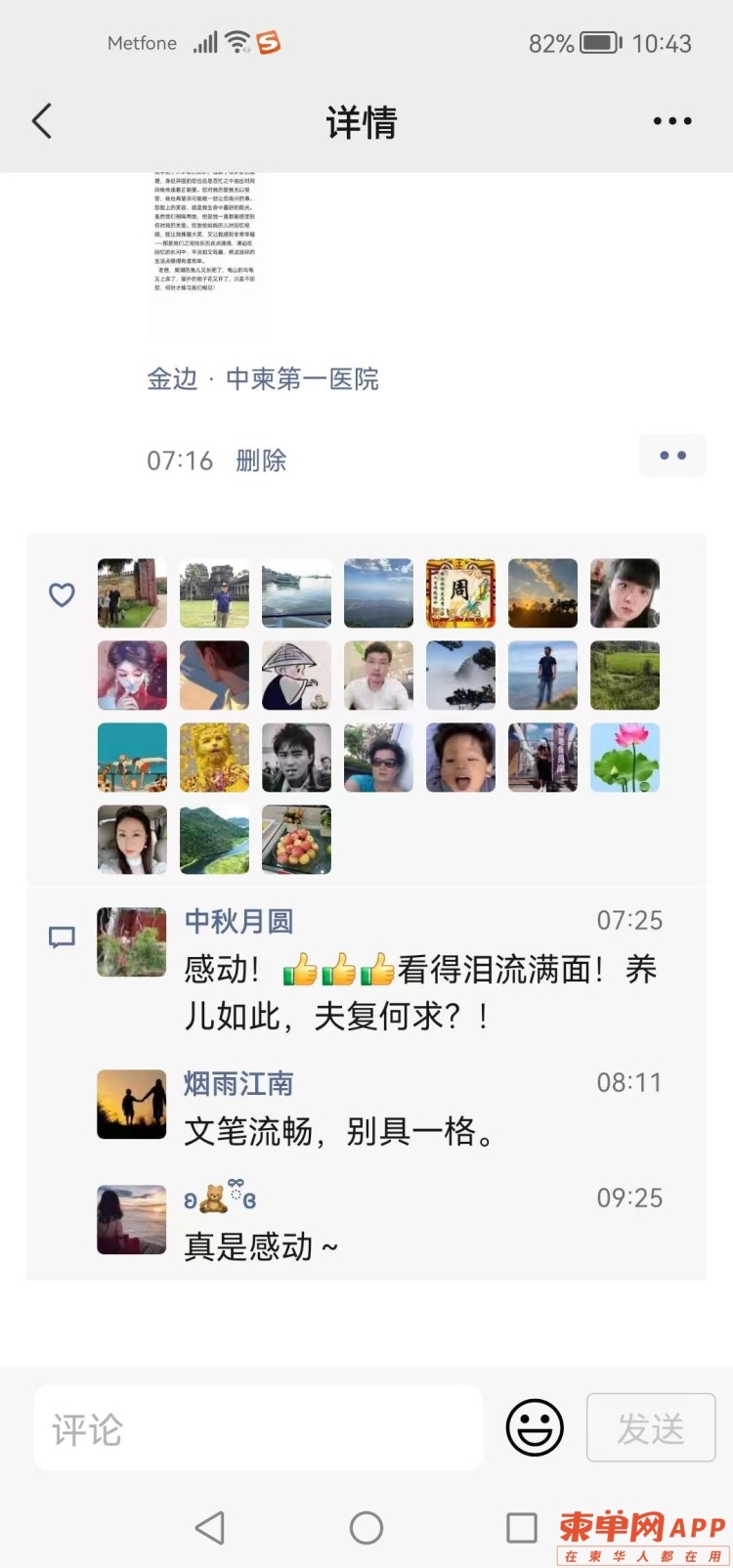Go back from the 详情 page

(42, 121)
